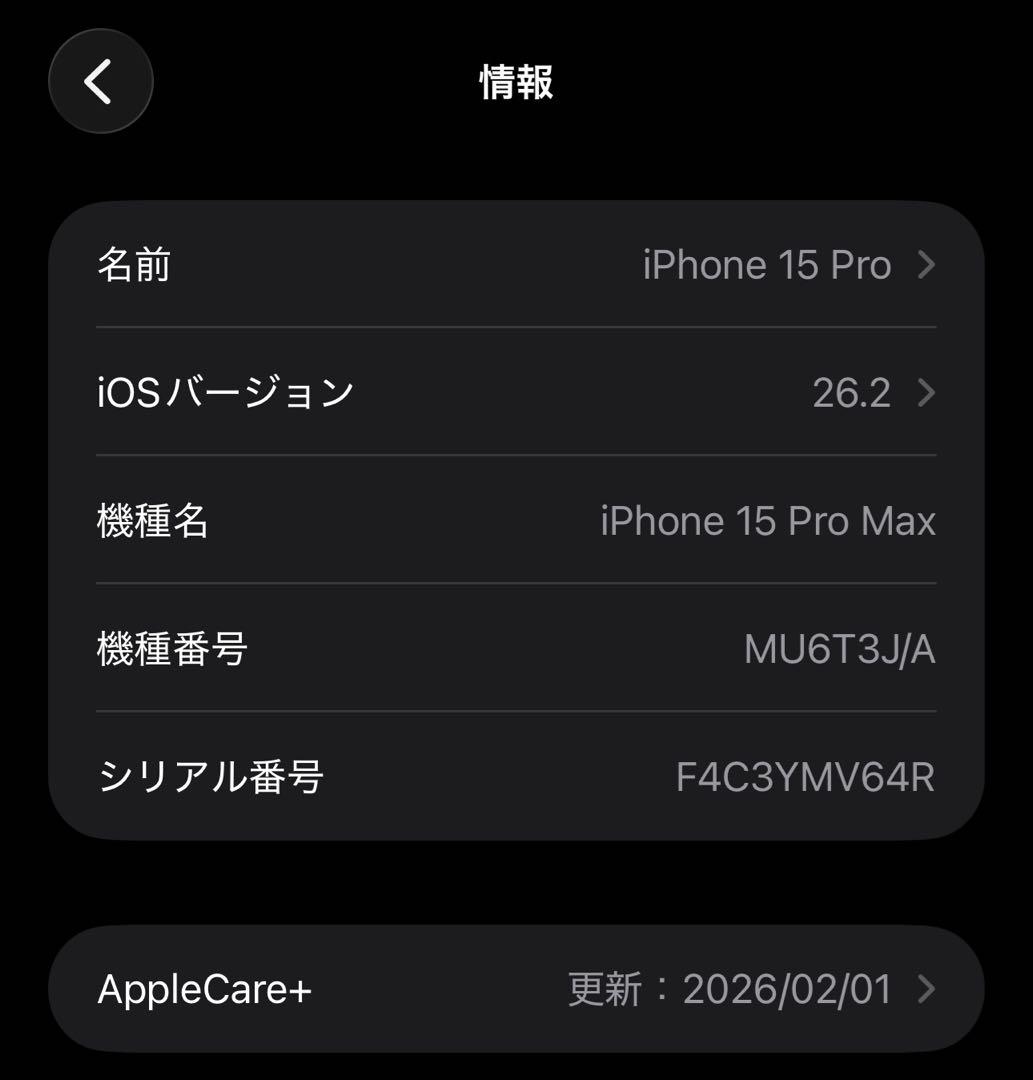Tap the chevron next to iPhone 15 Pro
The width and height of the screenshot is (1033, 1080).
click(x=929, y=264)
